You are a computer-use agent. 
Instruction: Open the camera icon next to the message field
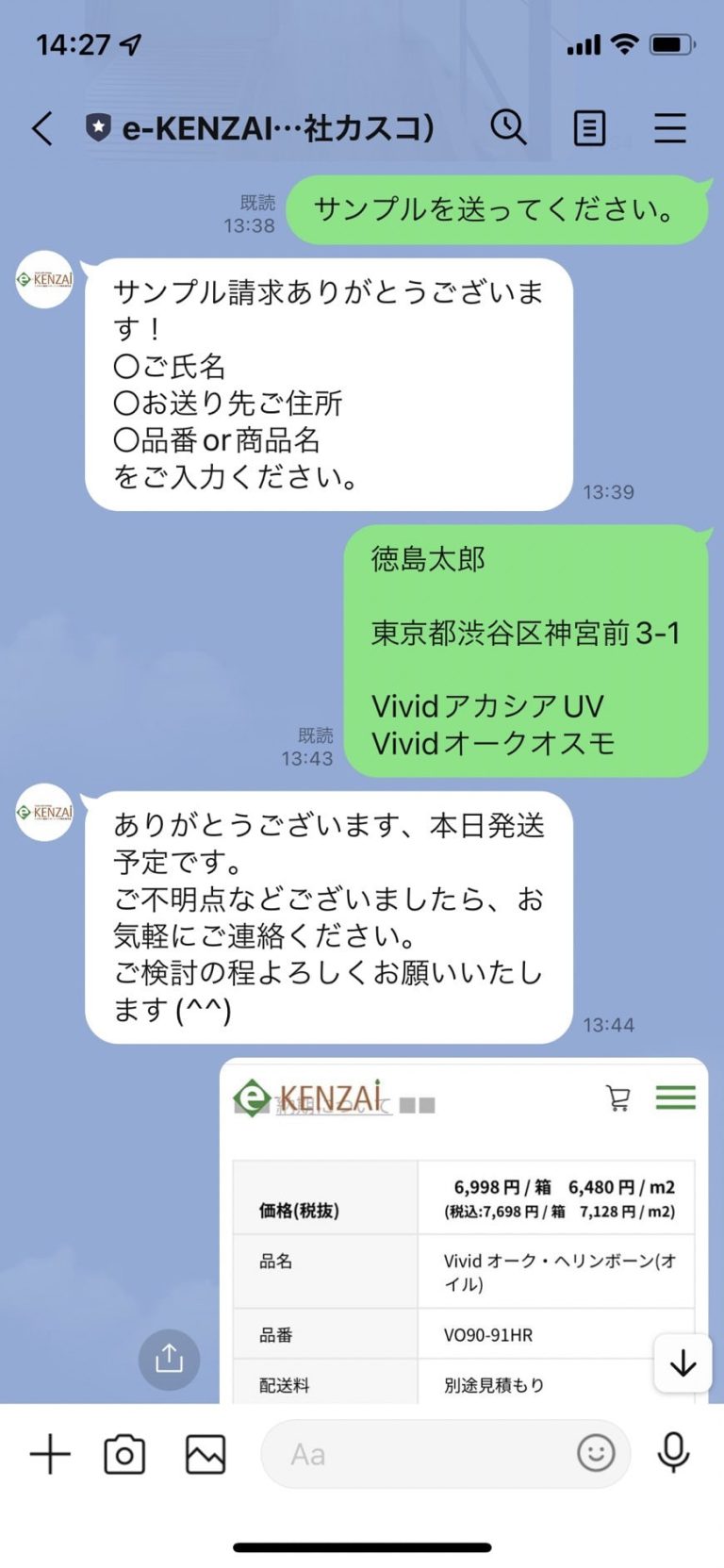pos(125,1455)
